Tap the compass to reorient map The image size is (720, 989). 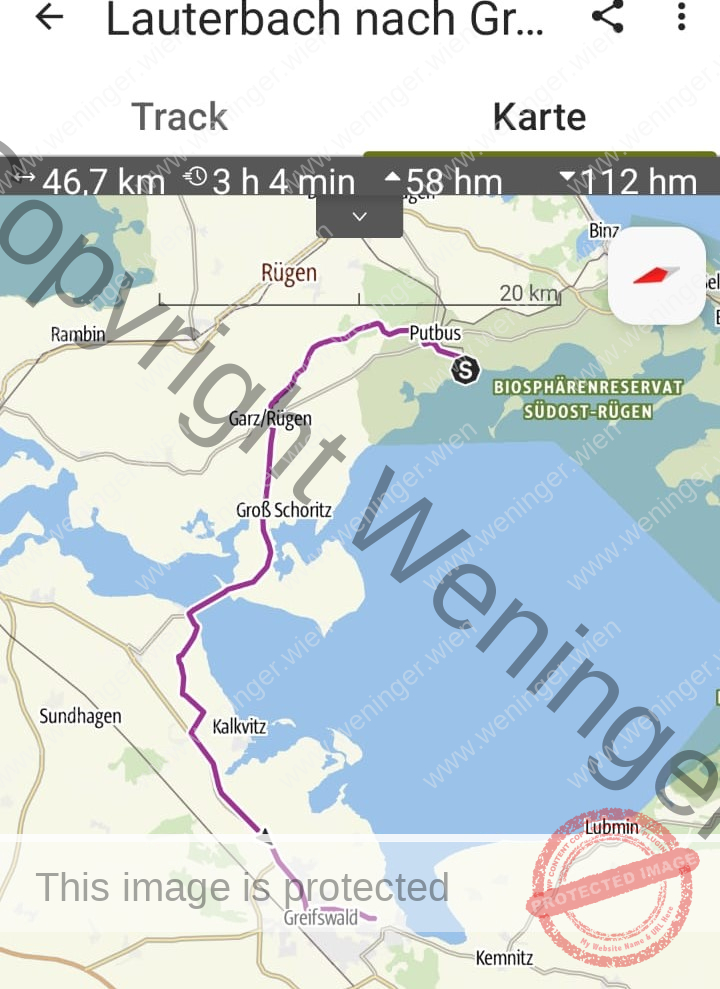tap(656, 275)
